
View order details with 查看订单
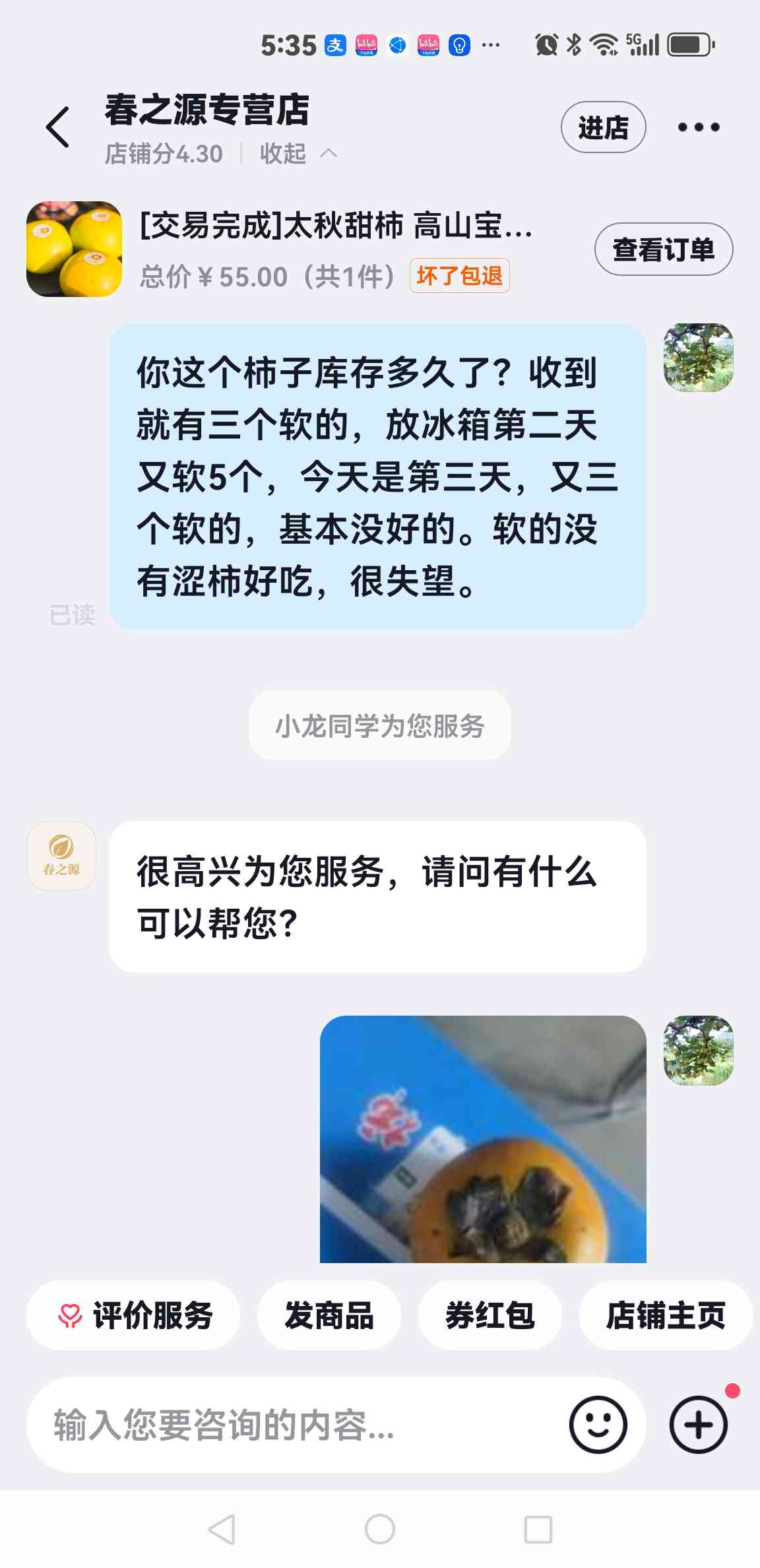click(664, 249)
